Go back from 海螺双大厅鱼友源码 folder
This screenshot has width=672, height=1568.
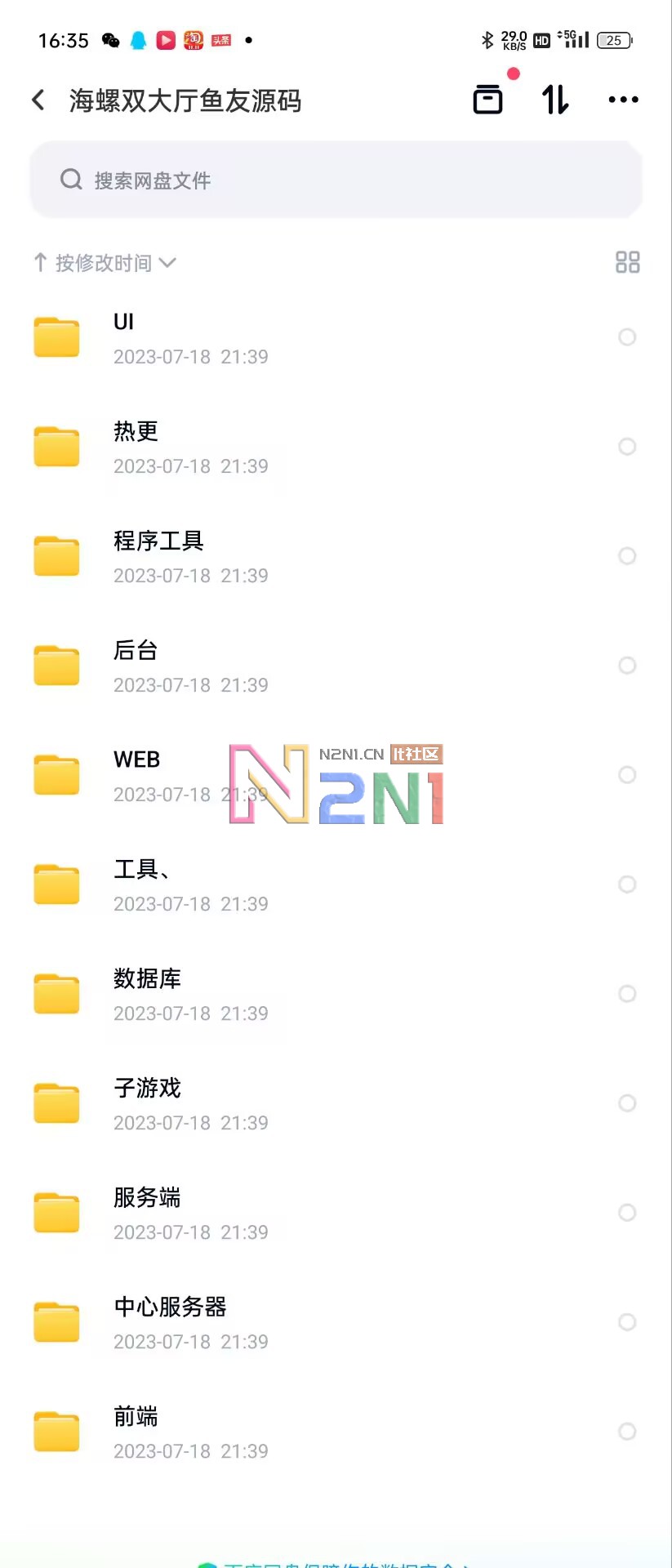pyautogui.click(x=38, y=100)
